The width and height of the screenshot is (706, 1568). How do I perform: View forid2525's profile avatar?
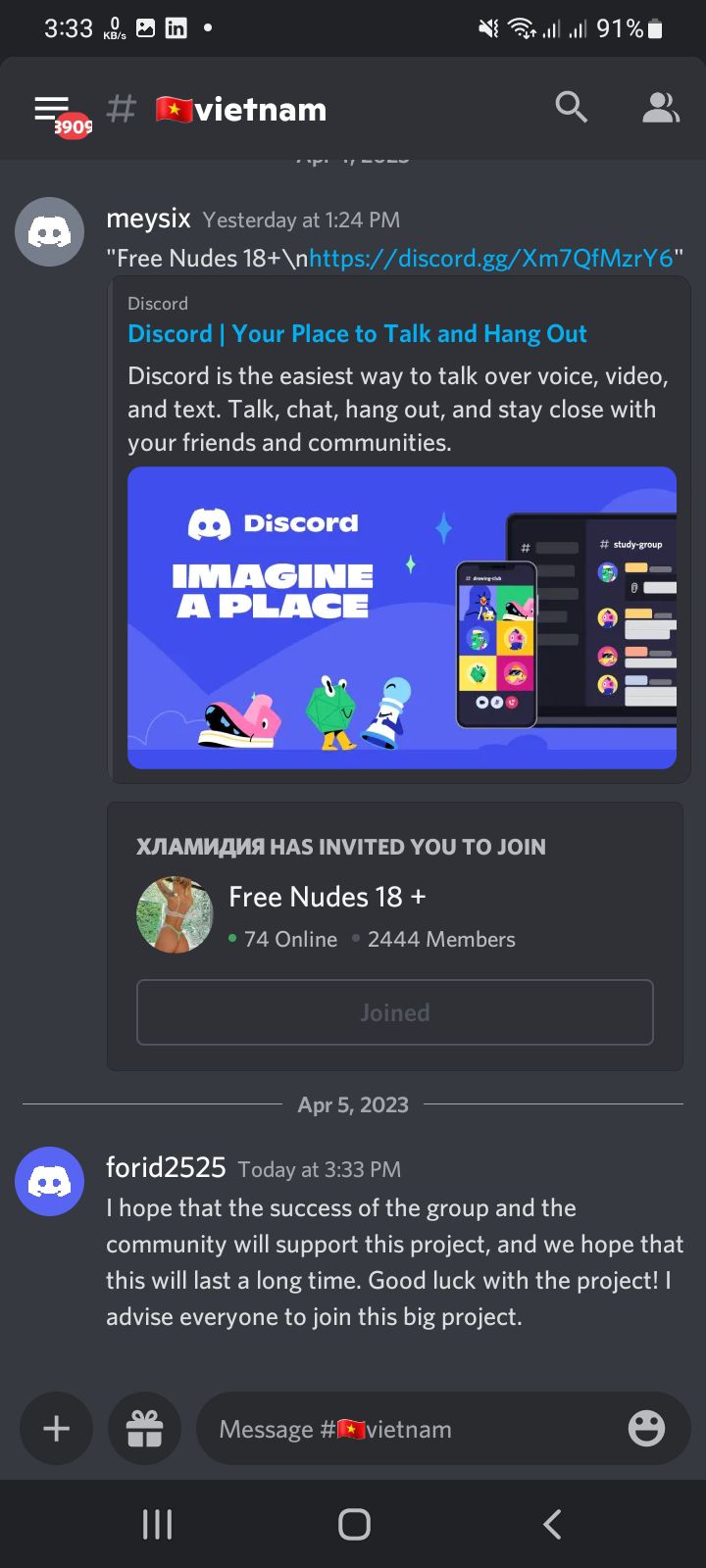pyautogui.click(x=49, y=1181)
